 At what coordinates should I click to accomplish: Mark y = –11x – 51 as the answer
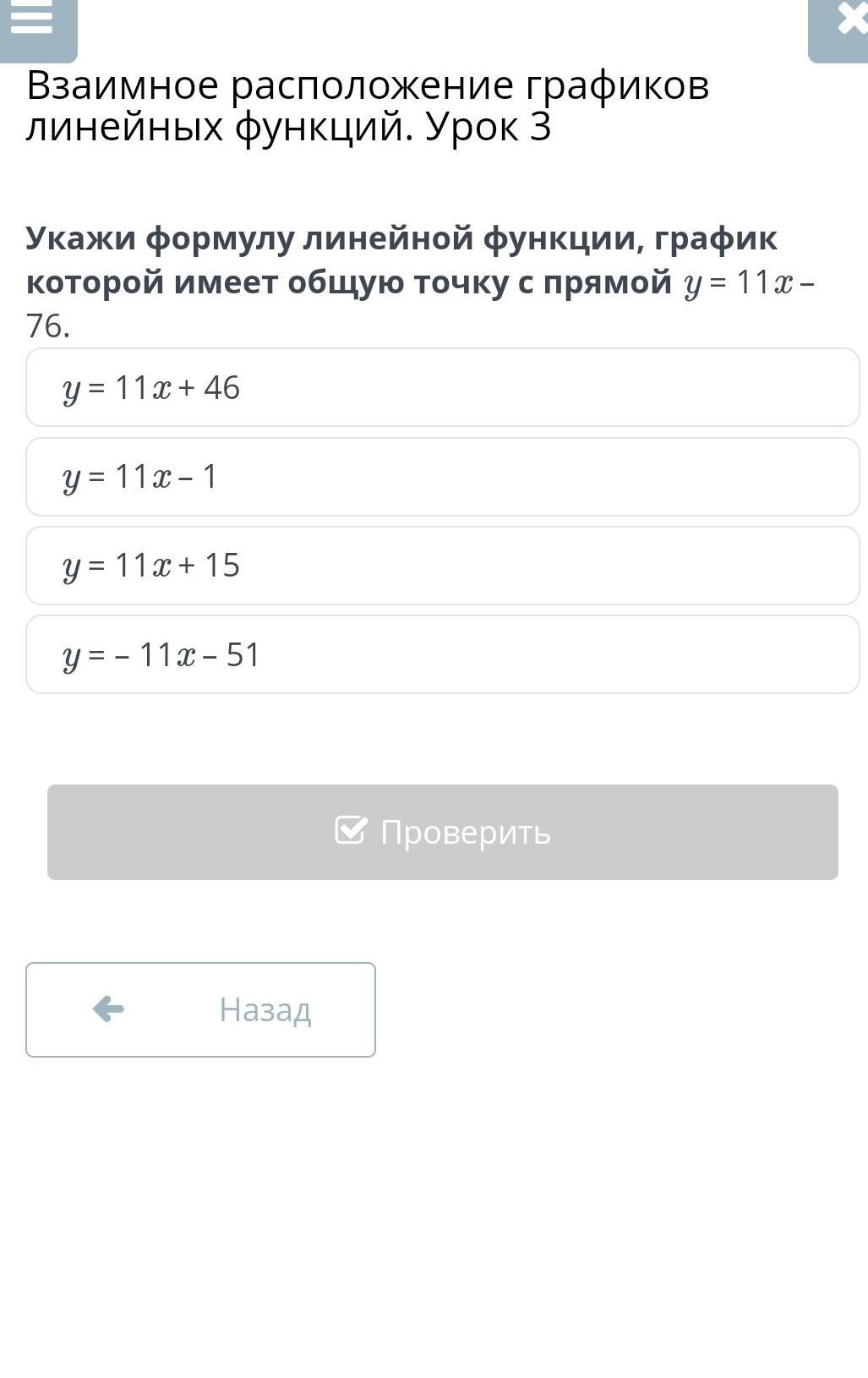(x=442, y=654)
